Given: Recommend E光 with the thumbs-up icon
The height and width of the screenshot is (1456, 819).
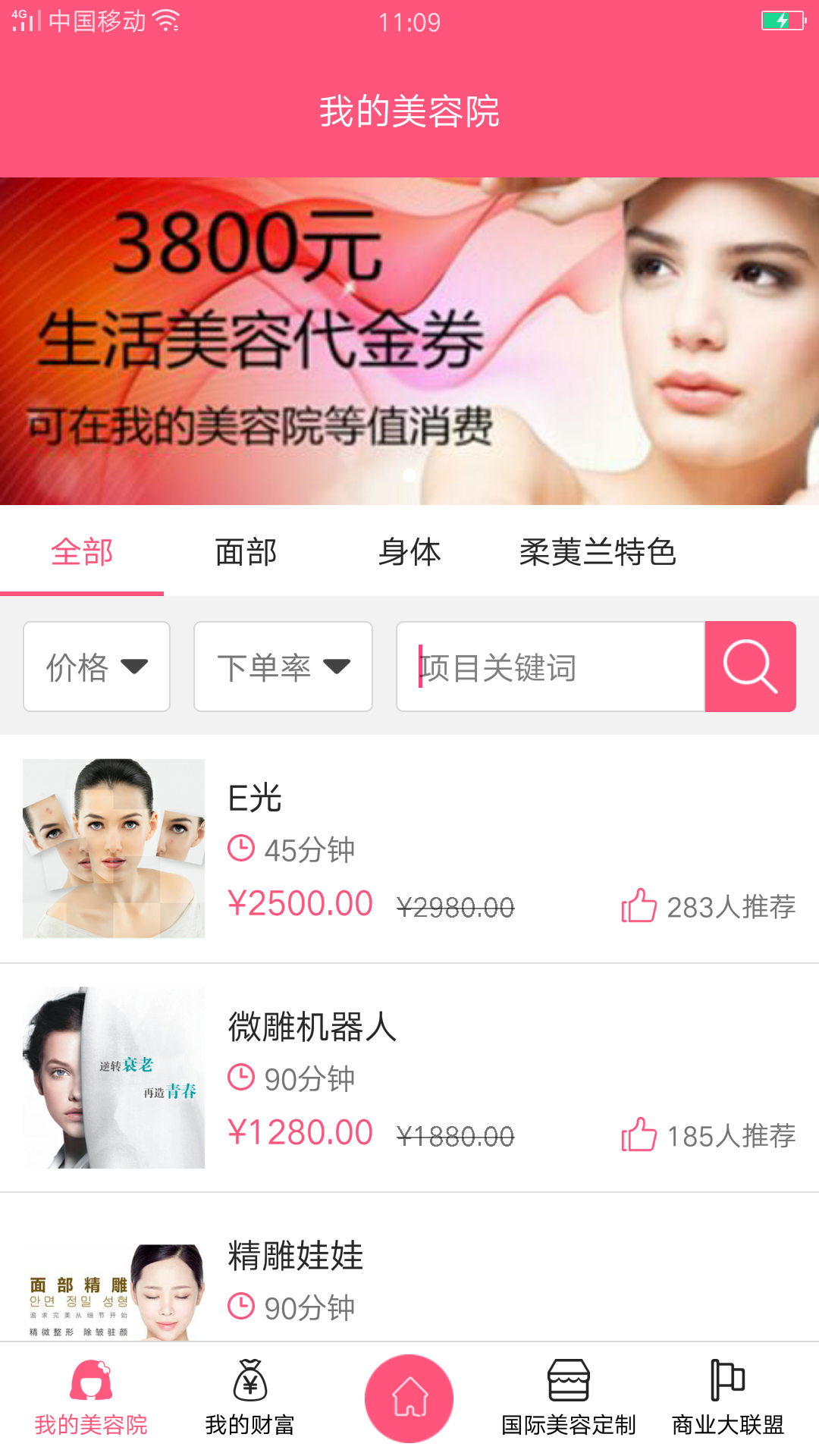Looking at the screenshot, I should tap(639, 905).
